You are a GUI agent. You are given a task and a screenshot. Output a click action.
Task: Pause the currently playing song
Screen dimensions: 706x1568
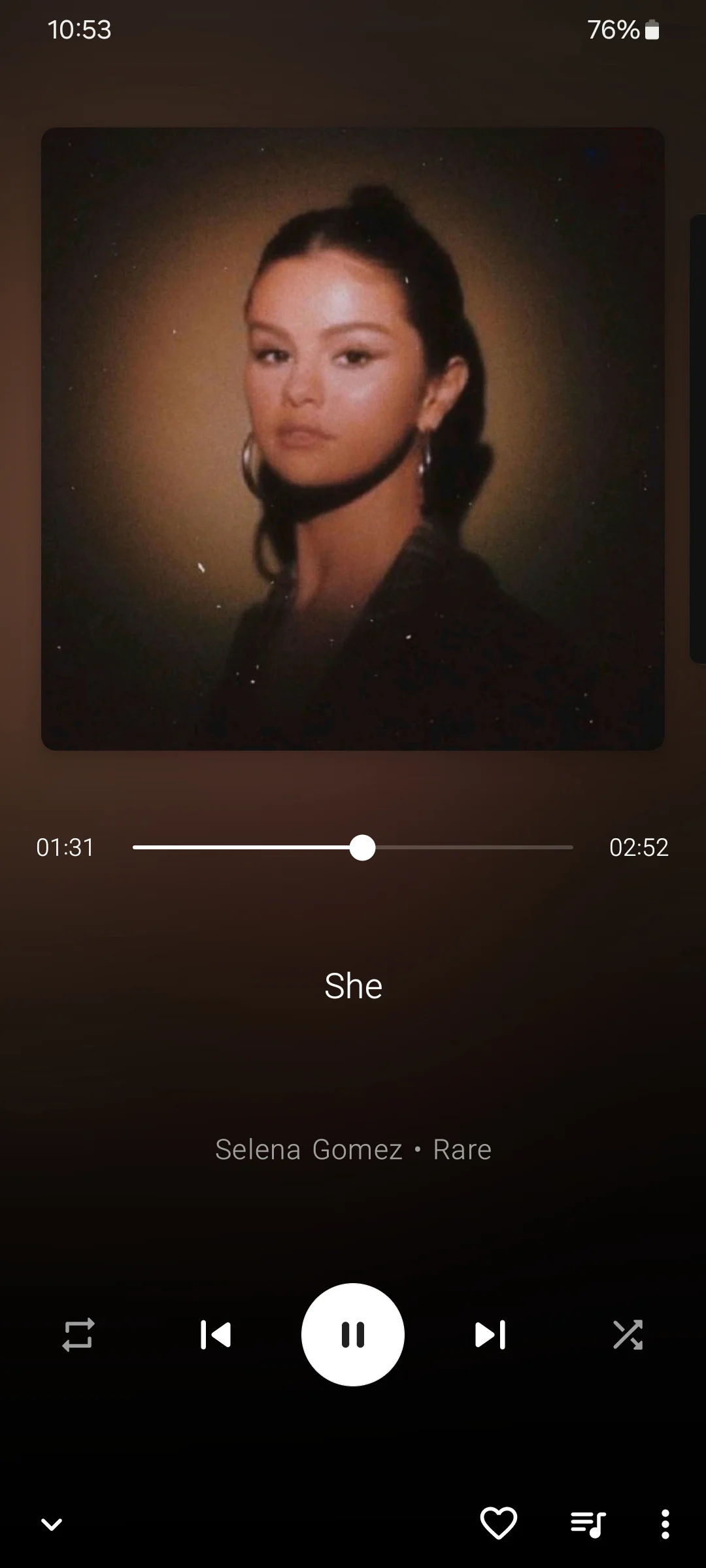click(353, 1335)
